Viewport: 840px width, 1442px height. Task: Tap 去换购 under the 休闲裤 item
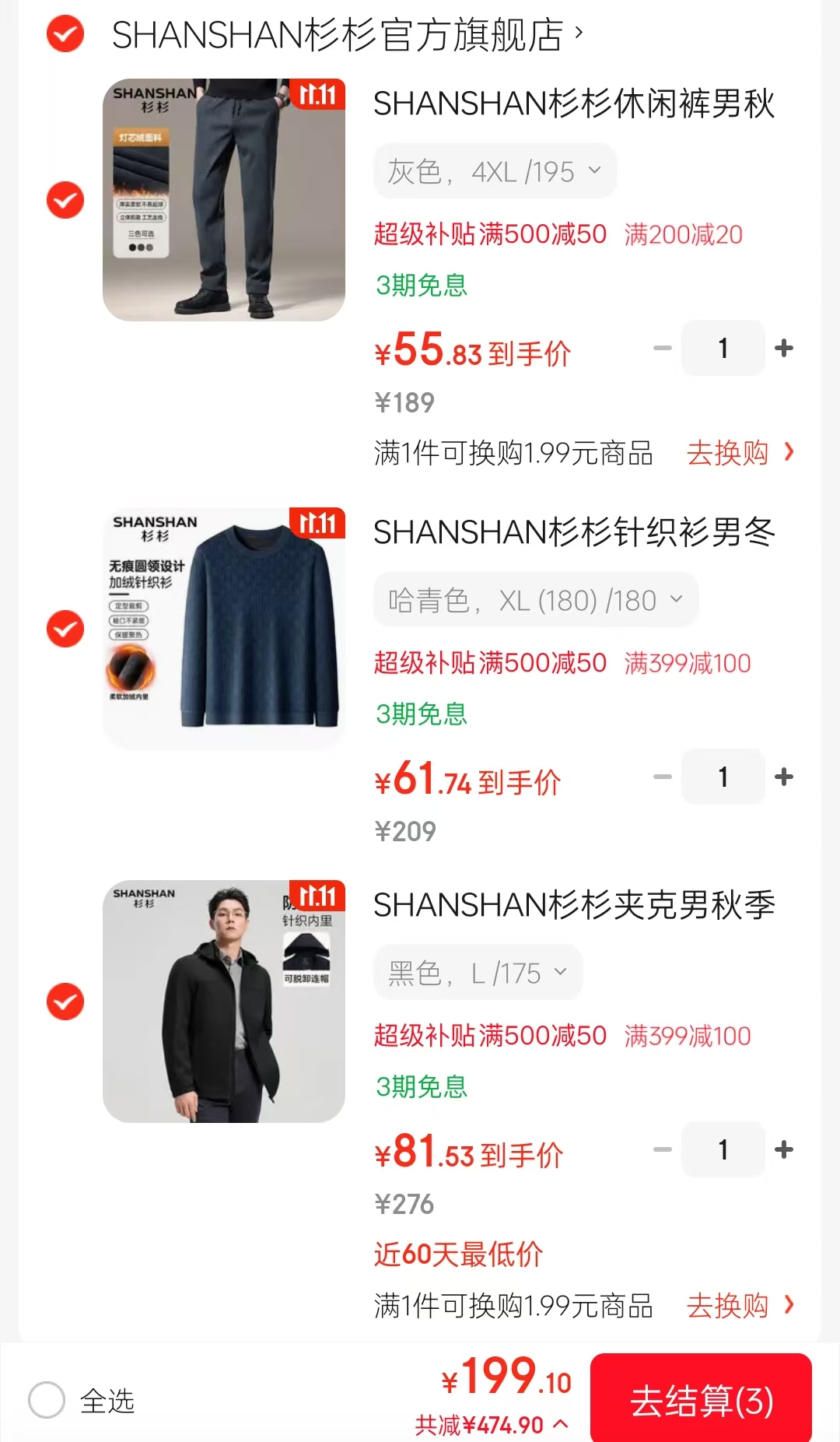[740, 453]
